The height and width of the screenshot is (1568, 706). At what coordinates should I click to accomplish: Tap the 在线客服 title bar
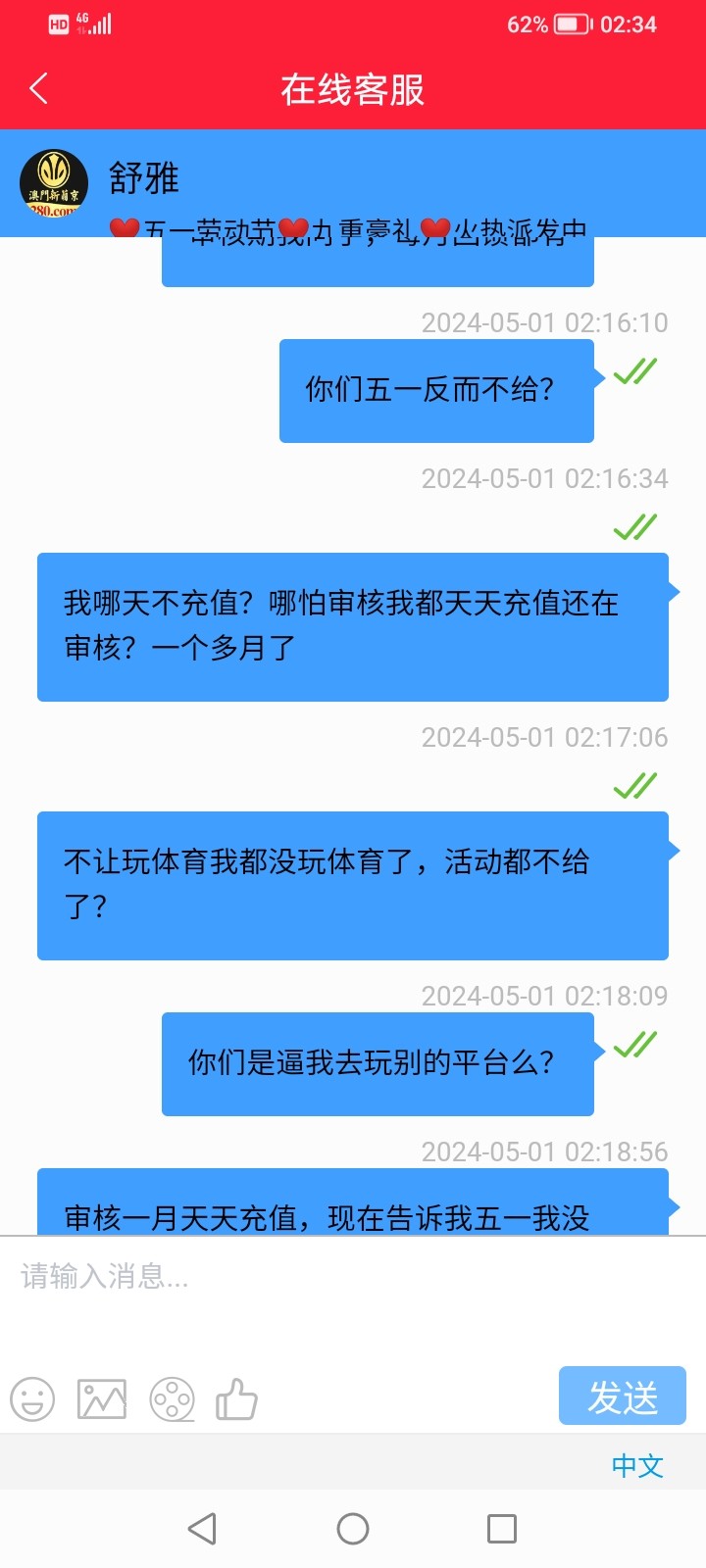[x=353, y=88]
